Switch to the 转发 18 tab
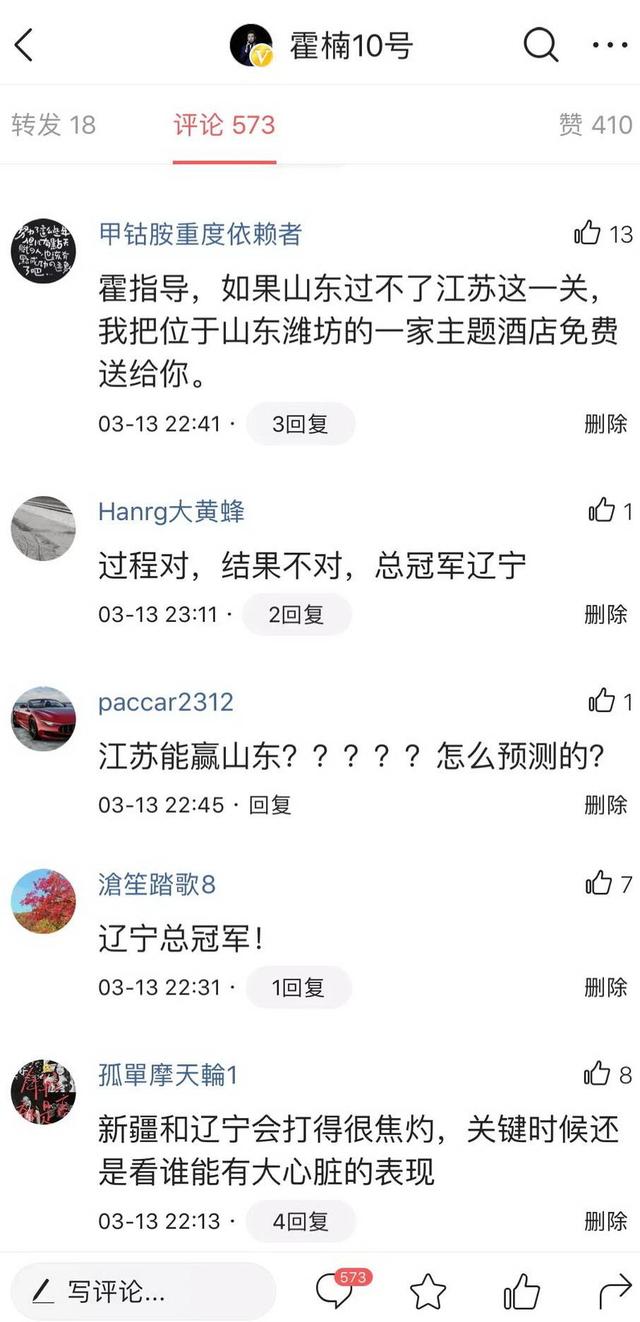This screenshot has height=1322, width=640. [54, 125]
